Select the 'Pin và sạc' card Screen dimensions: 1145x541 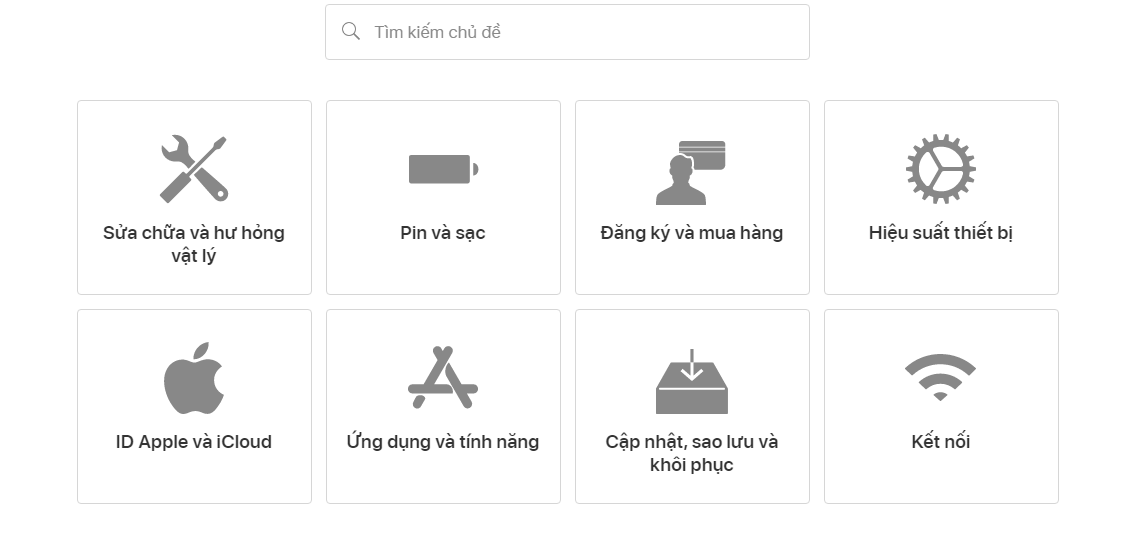click(x=443, y=198)
